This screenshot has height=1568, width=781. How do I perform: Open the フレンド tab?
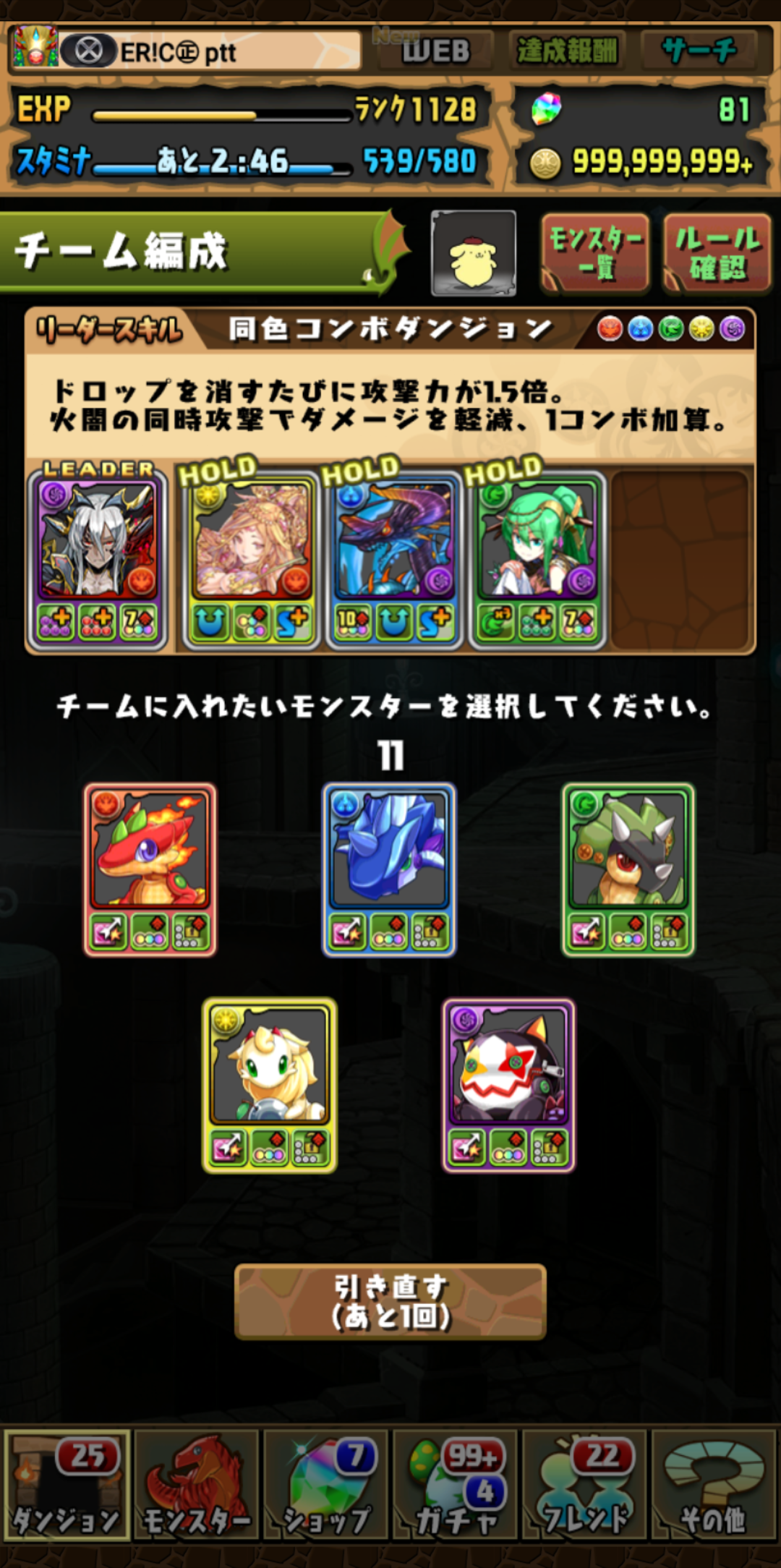[x=584, y=1484]
